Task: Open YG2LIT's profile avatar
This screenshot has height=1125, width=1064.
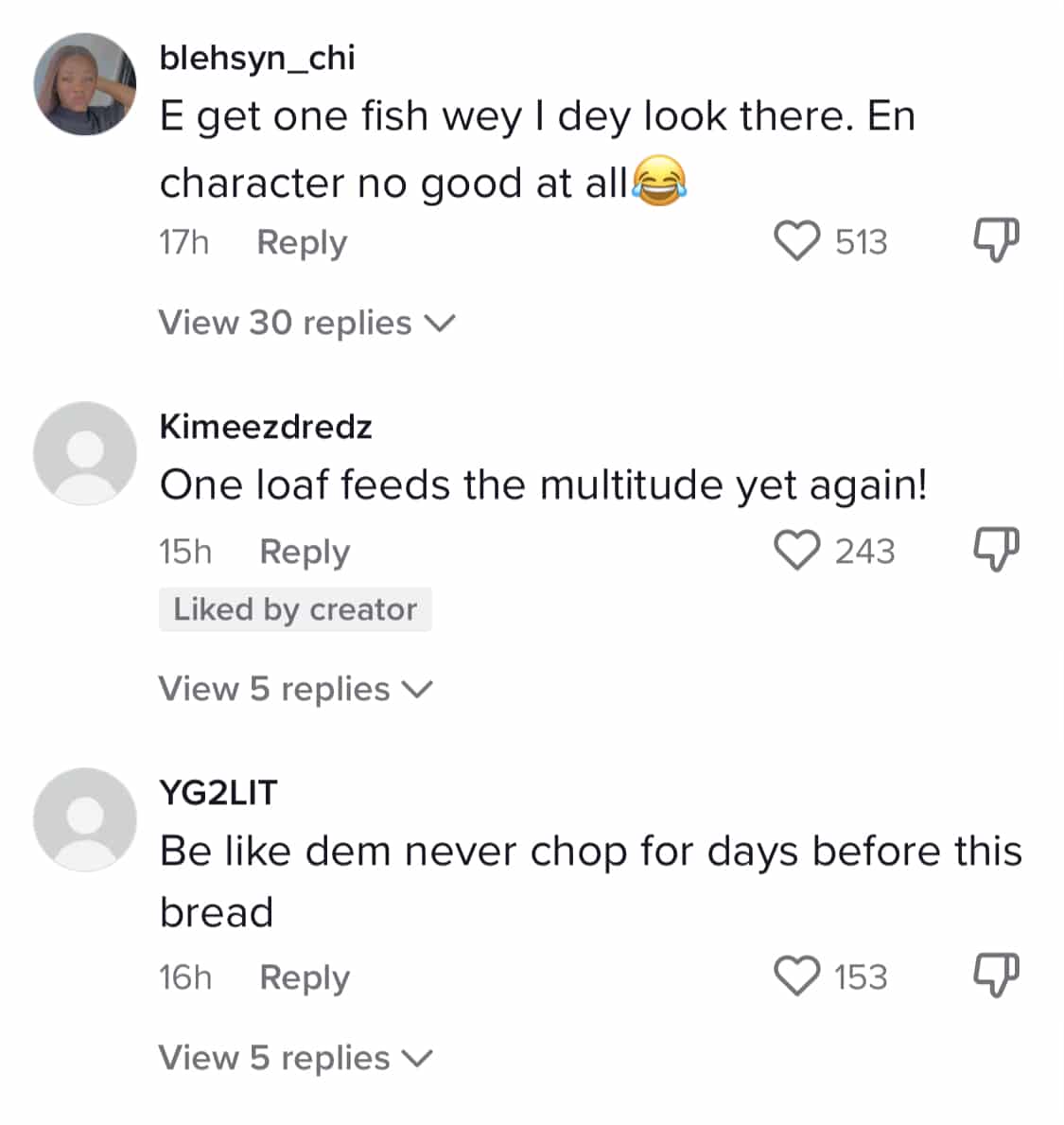Action: (x=84, y=819)
